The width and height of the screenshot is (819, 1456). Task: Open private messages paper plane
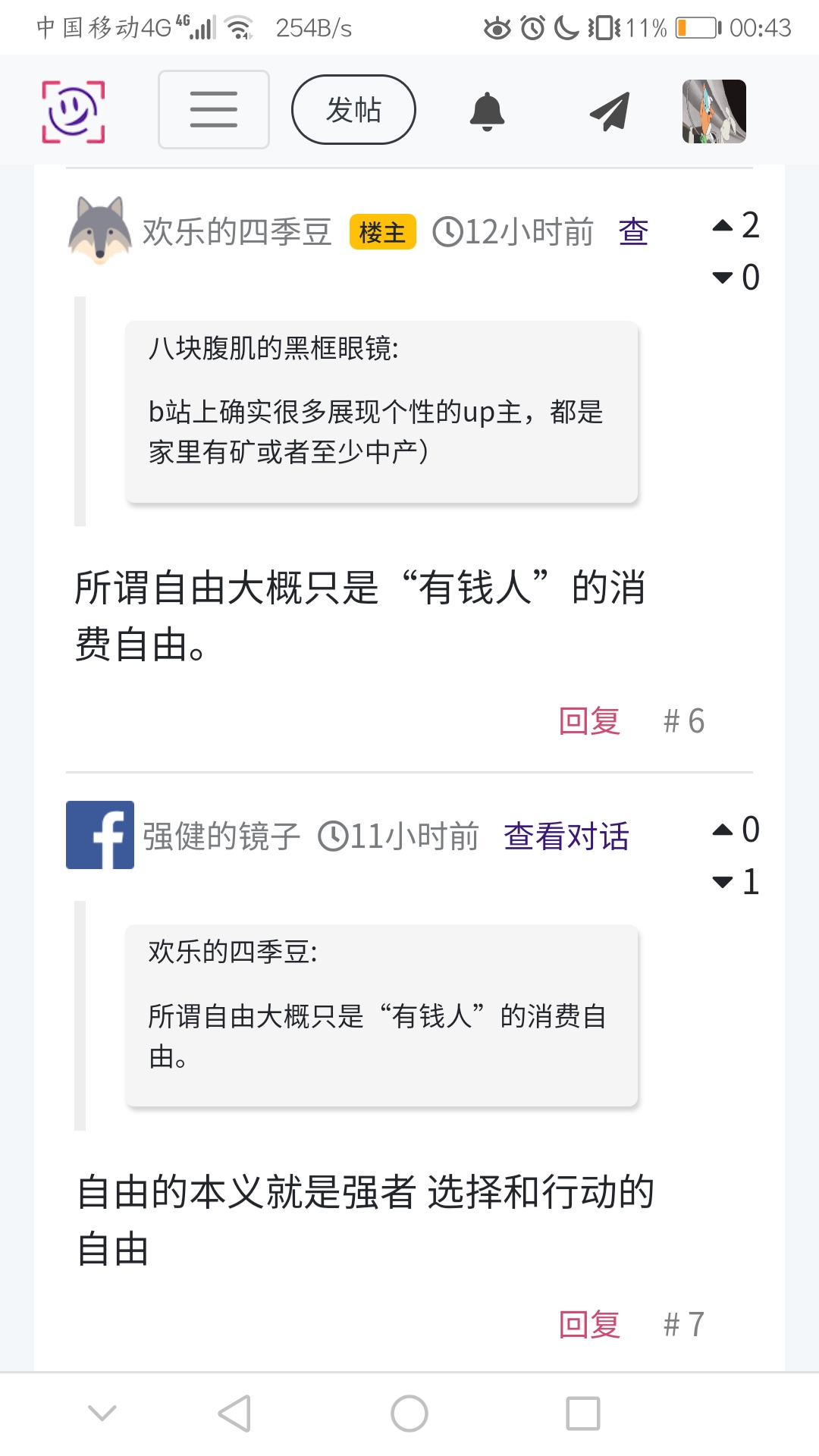click(x=610, y=111)
